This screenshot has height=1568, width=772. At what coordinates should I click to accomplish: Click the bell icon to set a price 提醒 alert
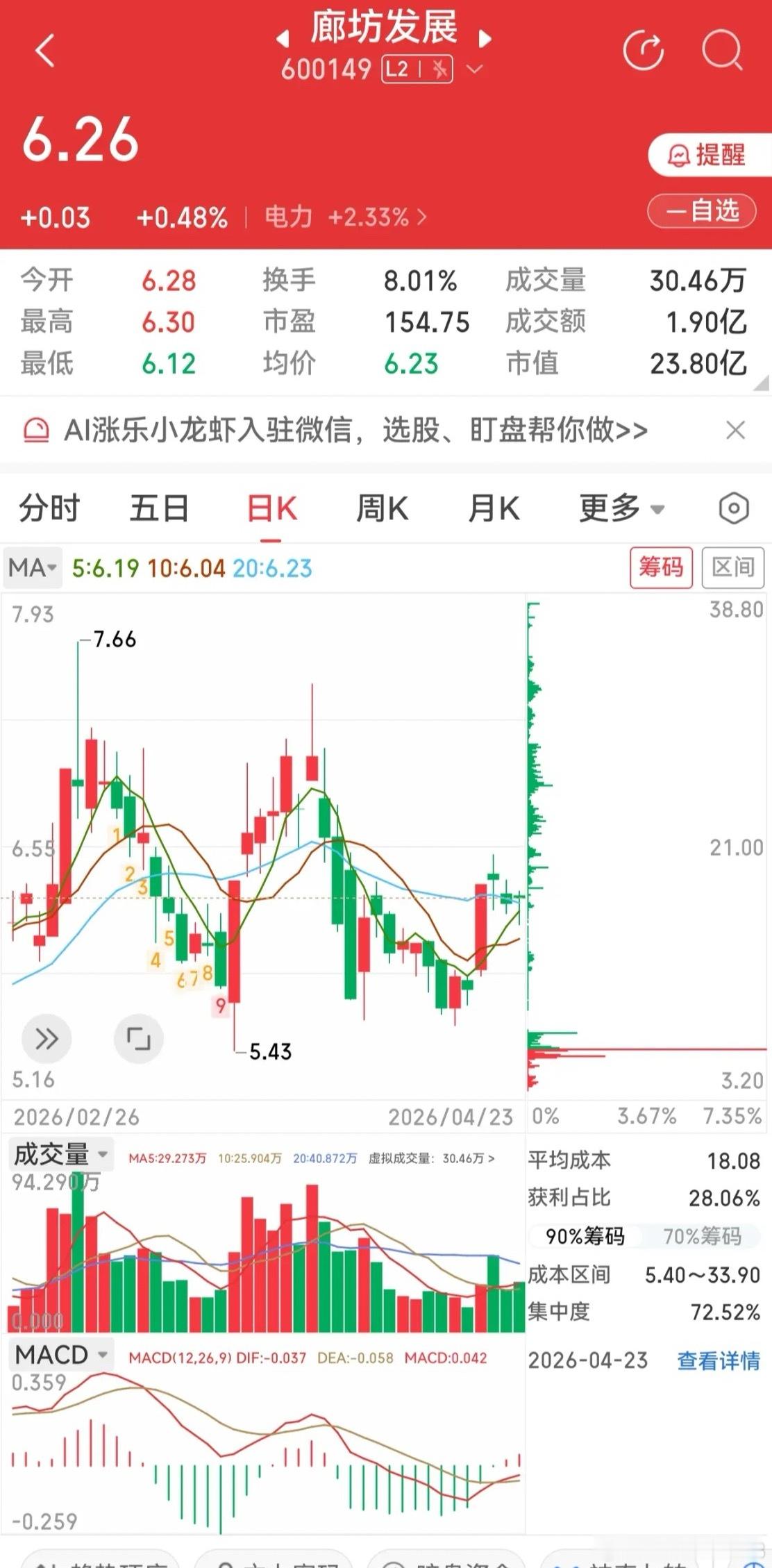(x=680, y=155)
